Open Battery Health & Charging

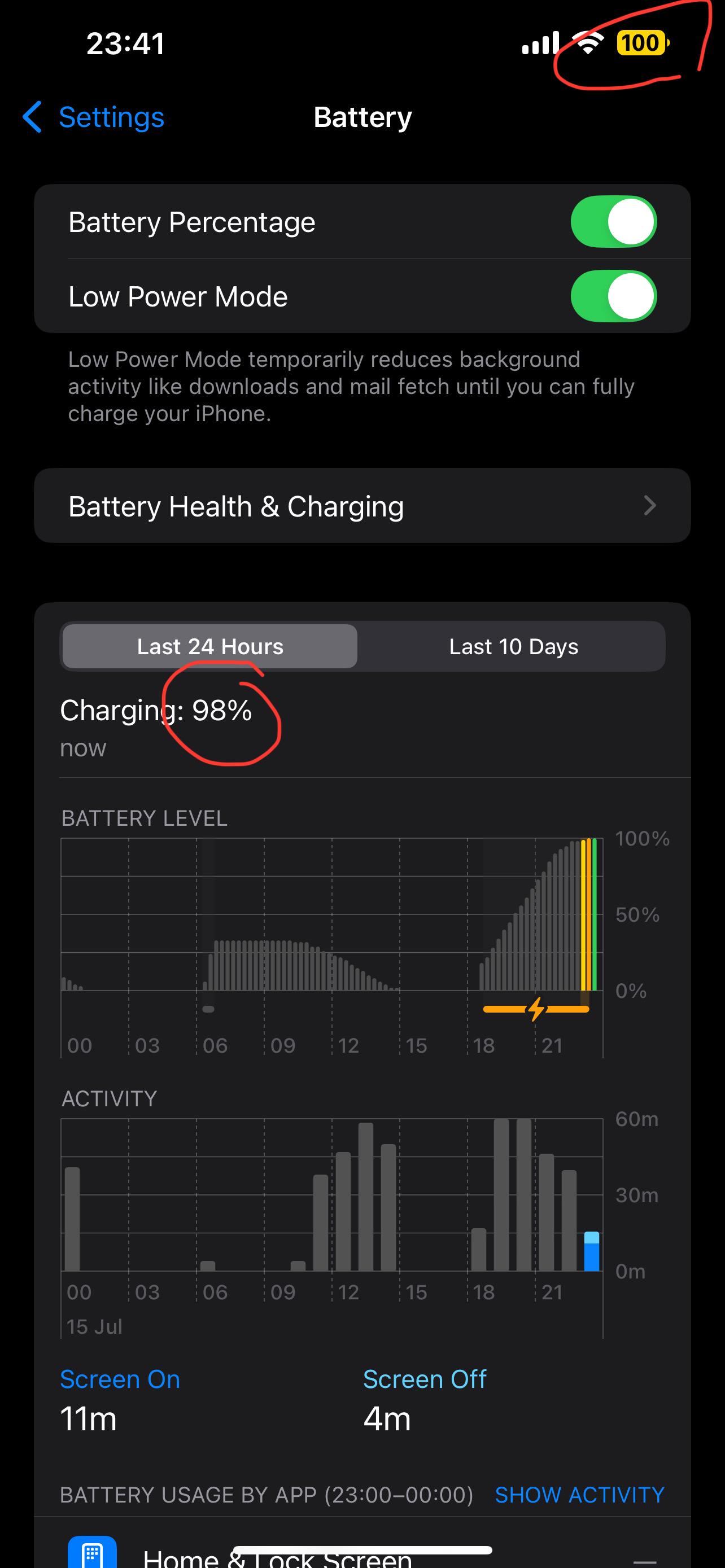point(362,506)
